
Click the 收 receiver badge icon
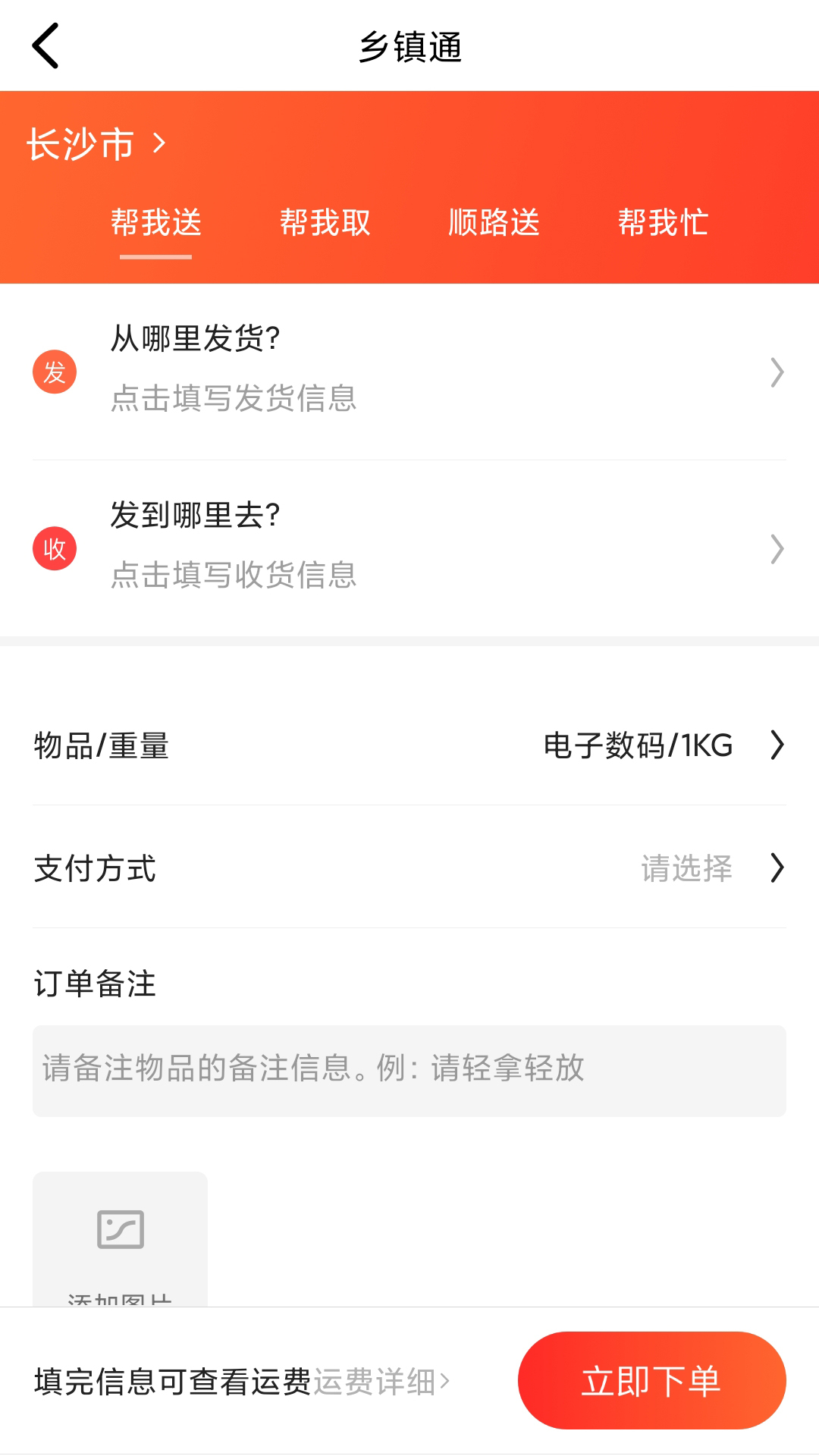tap(54, 548)
